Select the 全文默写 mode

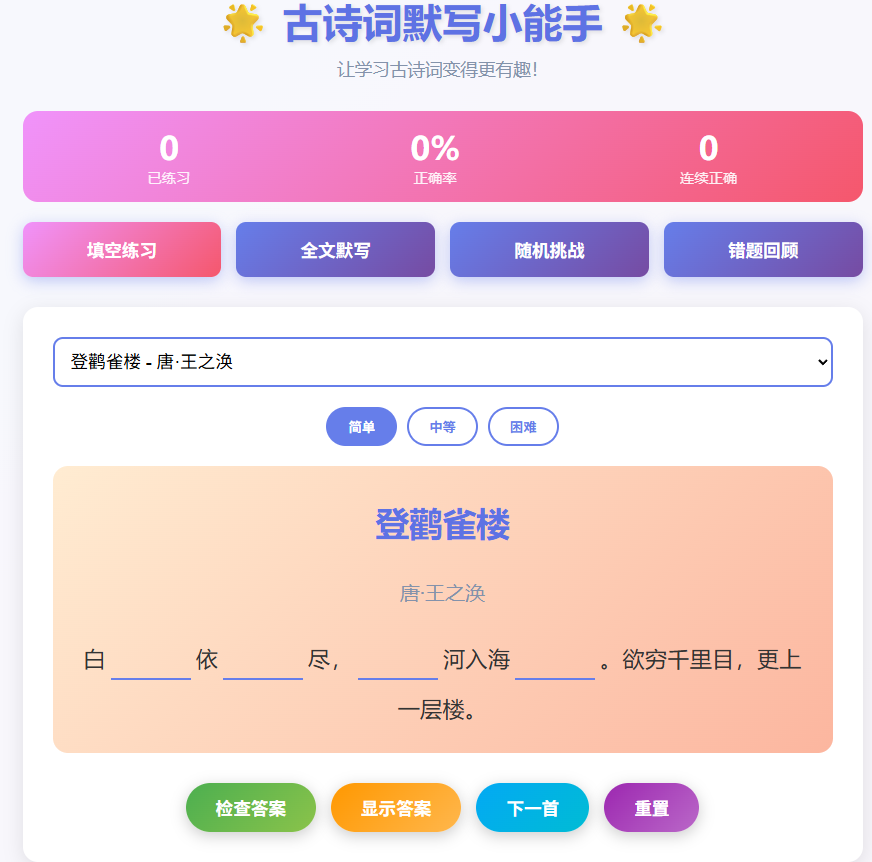click(x=335, y=250)
